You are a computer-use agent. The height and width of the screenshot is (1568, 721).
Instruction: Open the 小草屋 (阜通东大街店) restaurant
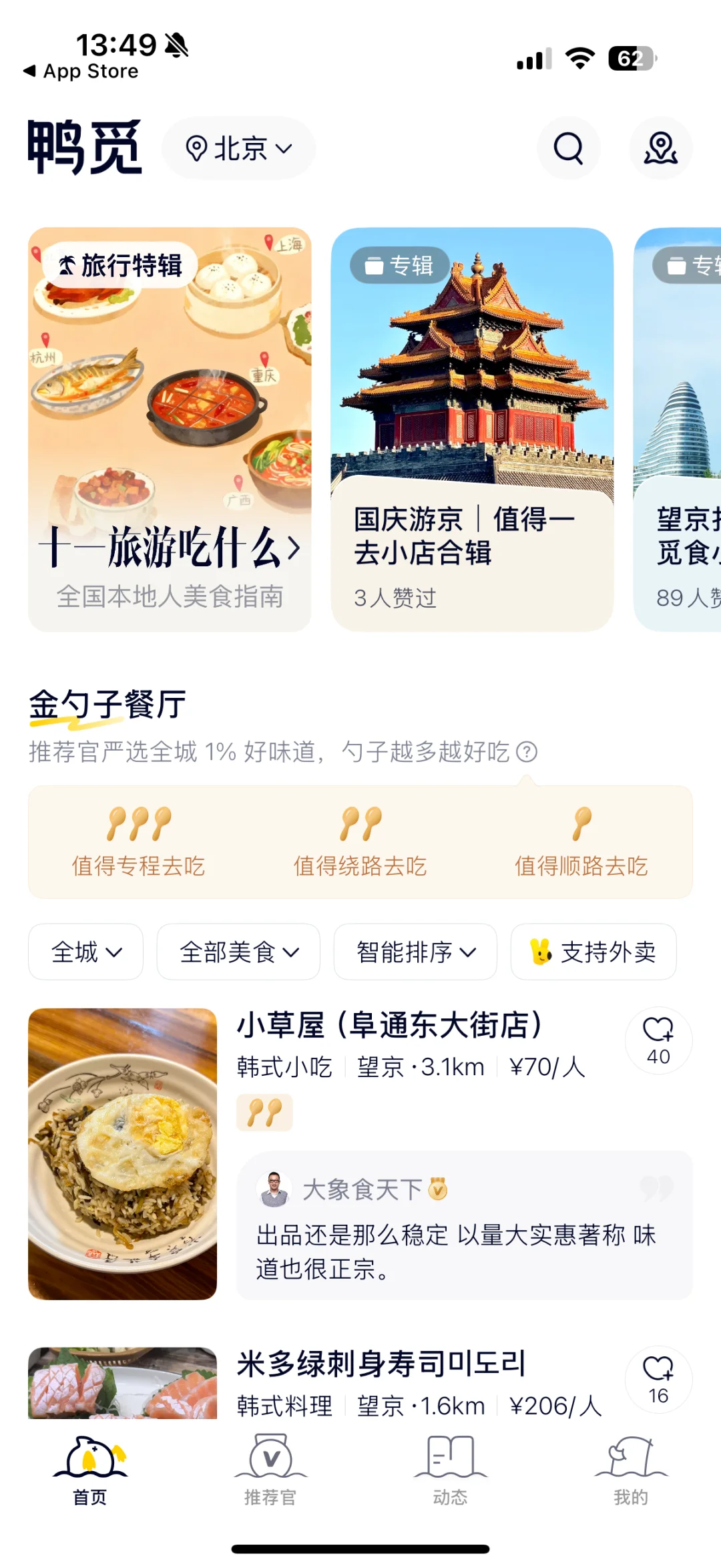point(389,1026)
